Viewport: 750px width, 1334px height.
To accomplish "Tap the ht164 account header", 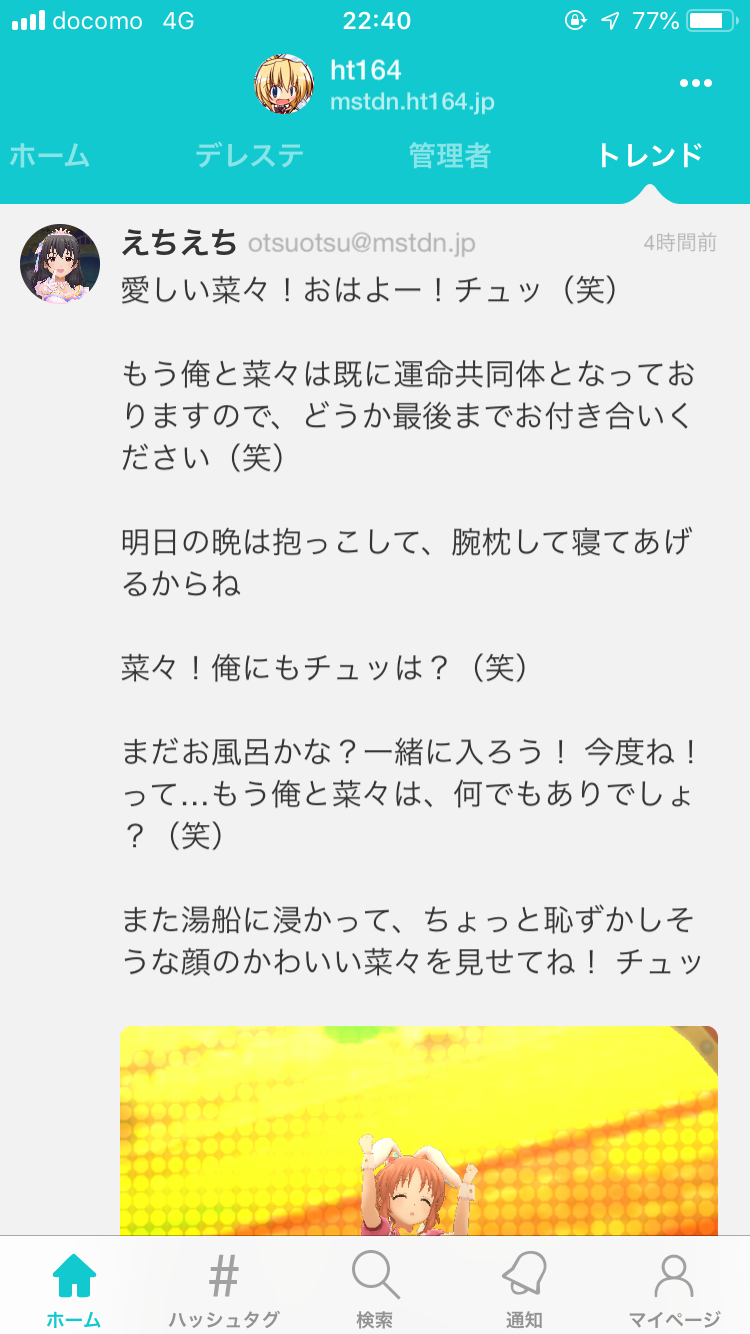I will coord(375,84).
